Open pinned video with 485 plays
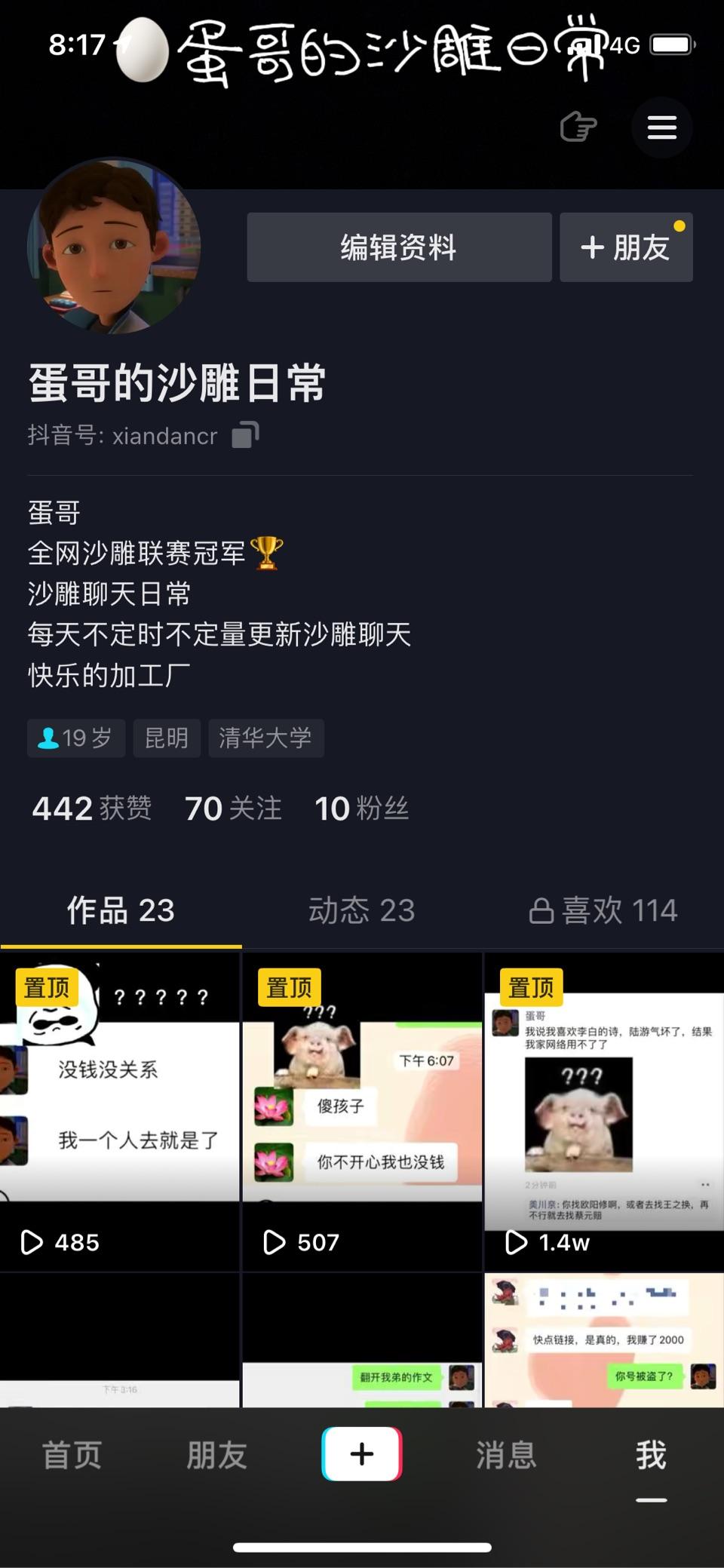 coord(120,1112)
